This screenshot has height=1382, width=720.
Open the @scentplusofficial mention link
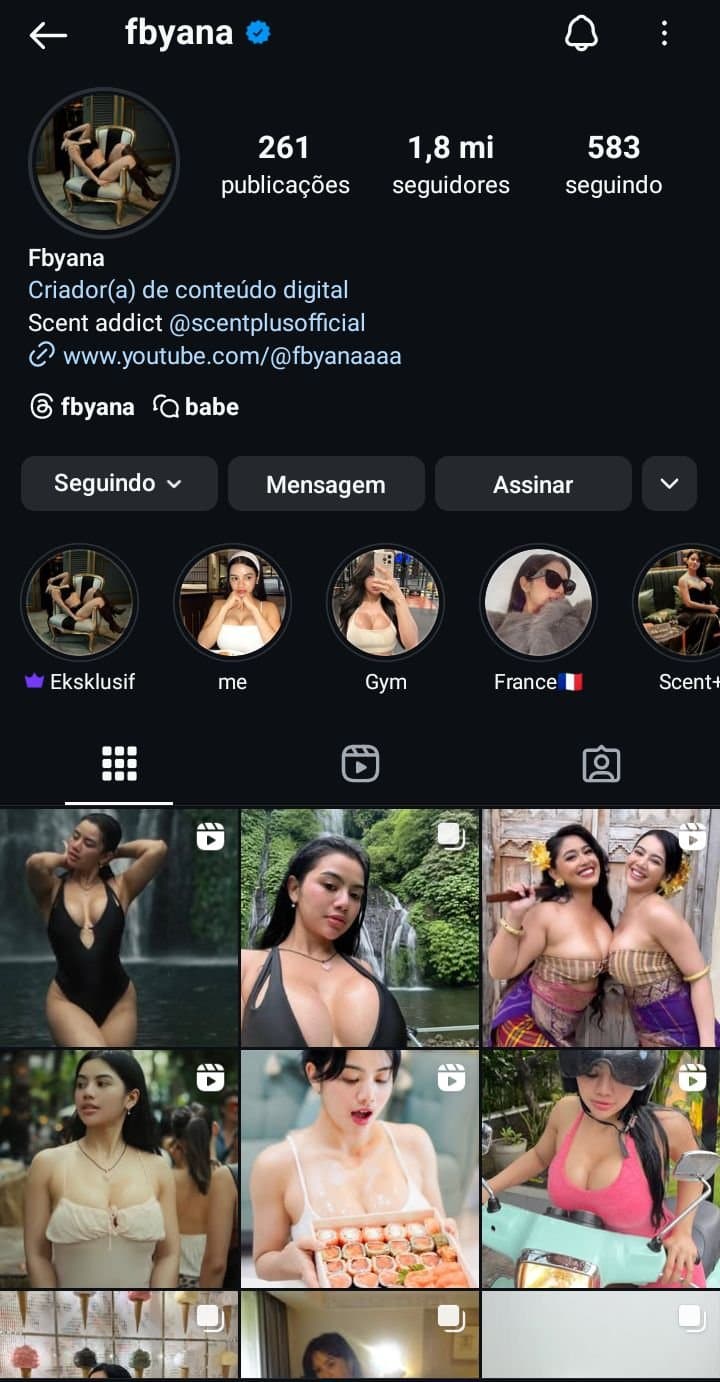point(267,323)
